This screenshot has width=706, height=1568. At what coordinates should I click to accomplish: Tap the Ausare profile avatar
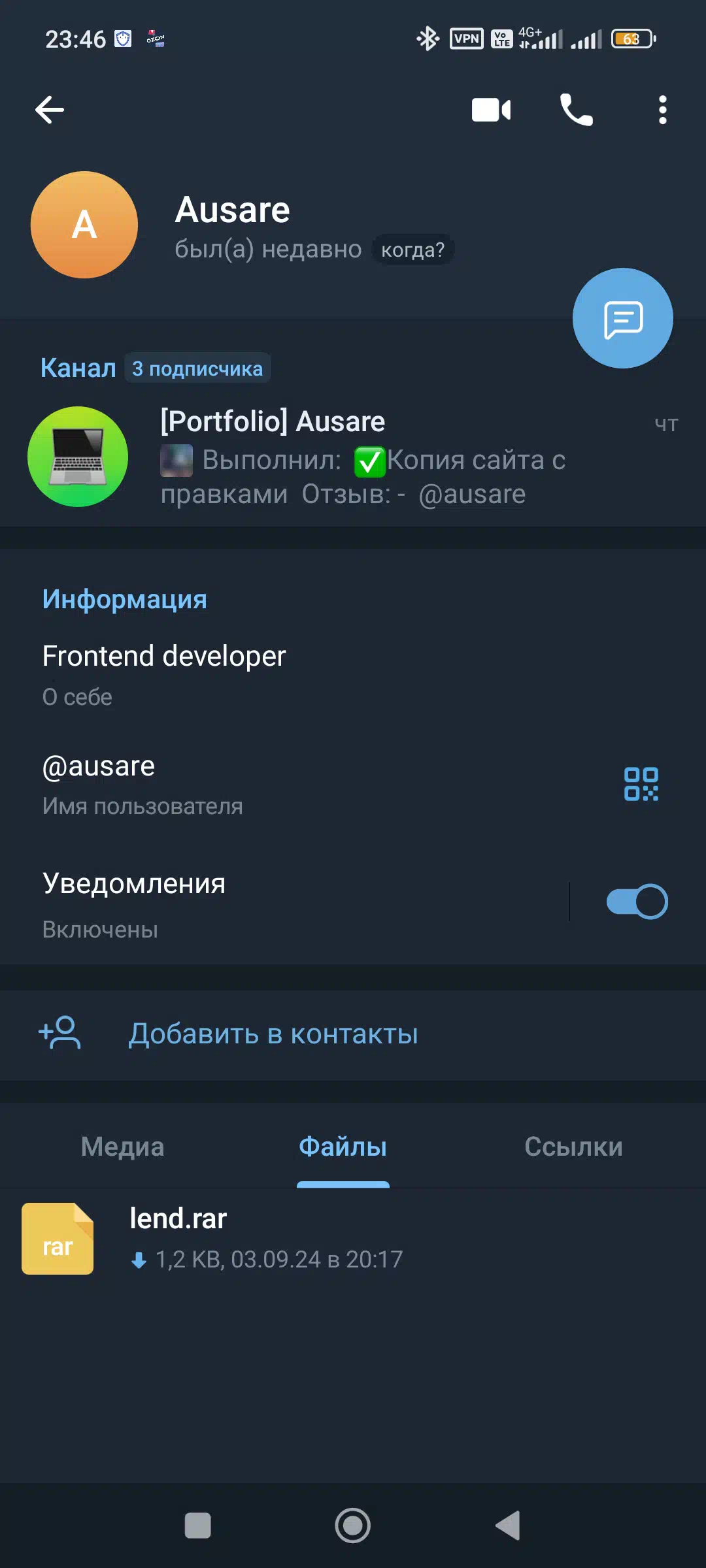84,225
